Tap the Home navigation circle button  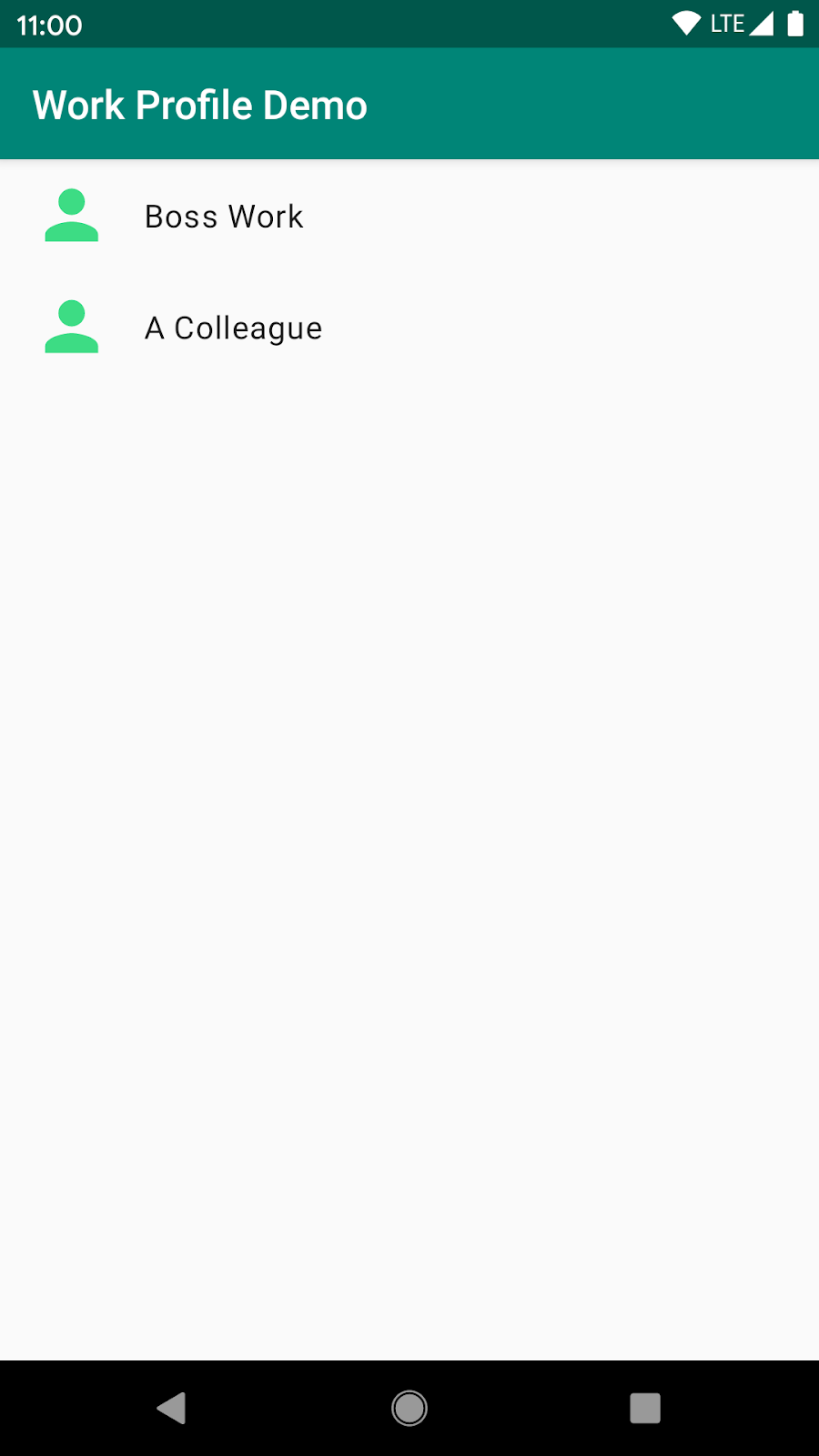click(409, 1408)
